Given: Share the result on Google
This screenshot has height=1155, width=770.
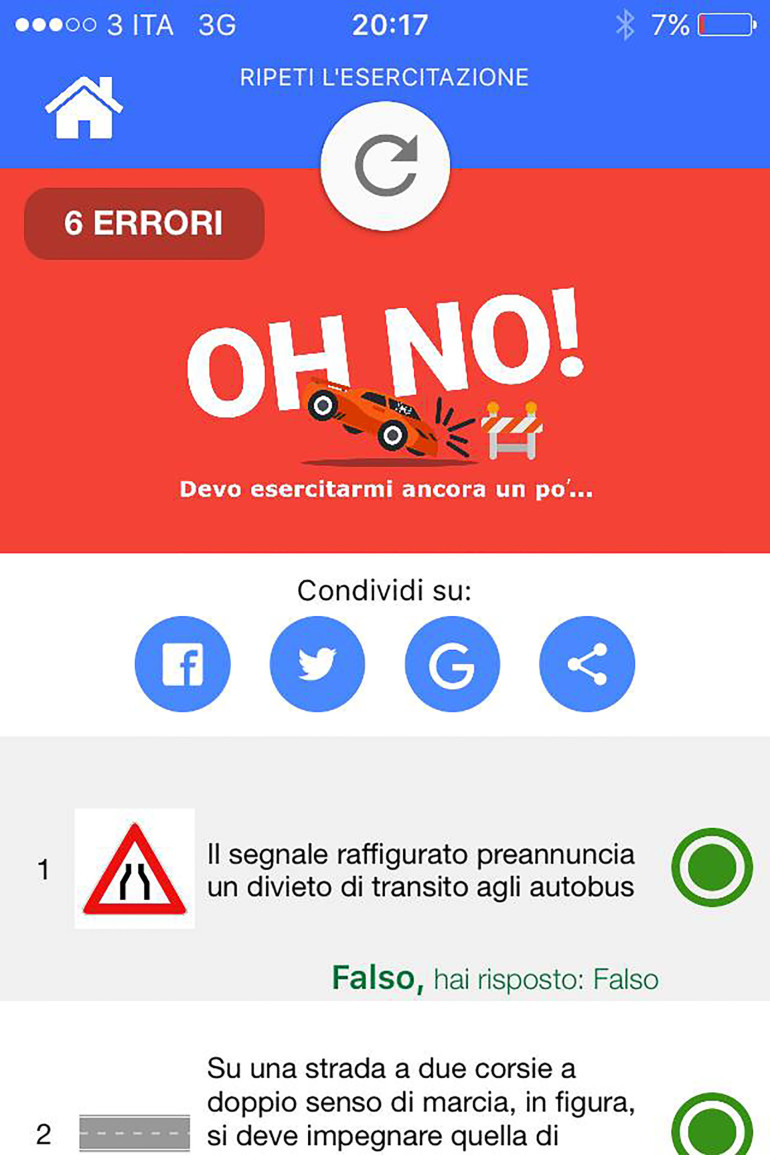Looking at the screenshot, I should (452, 664).
